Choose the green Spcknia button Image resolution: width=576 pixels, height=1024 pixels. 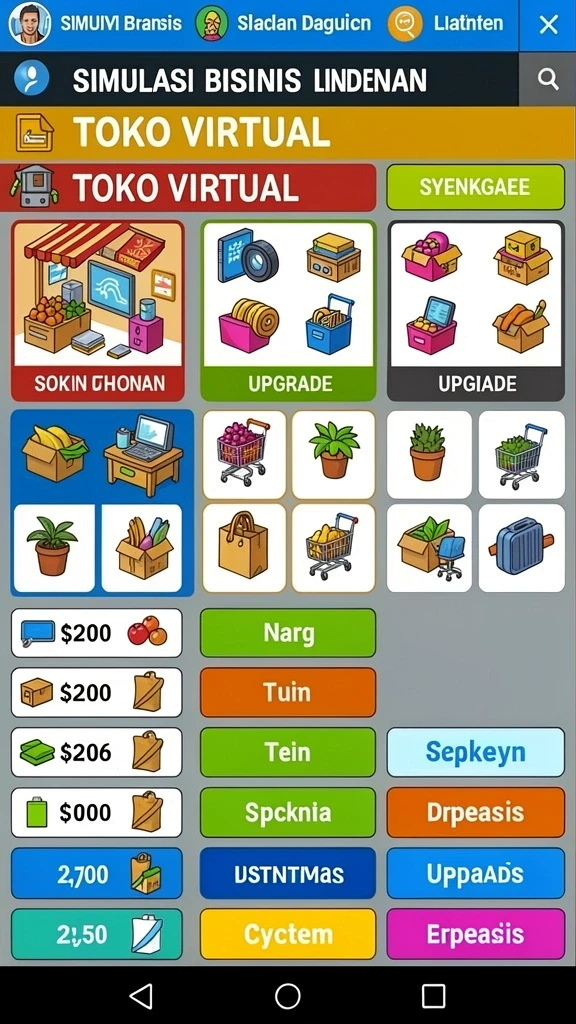(288, 812)
